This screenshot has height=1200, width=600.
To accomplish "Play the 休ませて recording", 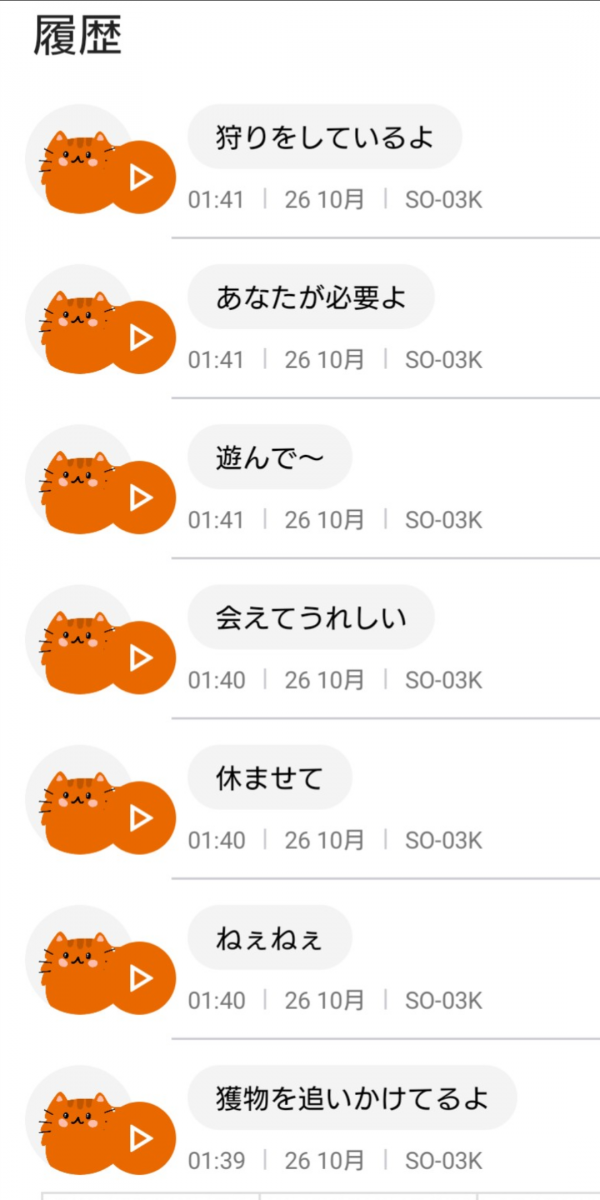I will coord(141,817).
